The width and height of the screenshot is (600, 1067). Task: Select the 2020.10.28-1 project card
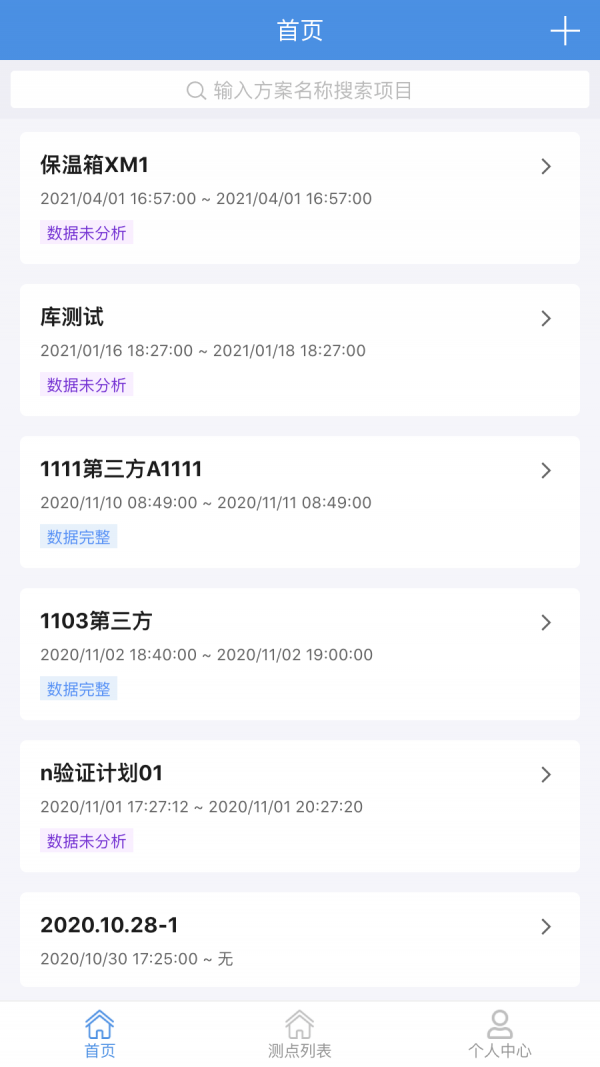pos(300,940)
